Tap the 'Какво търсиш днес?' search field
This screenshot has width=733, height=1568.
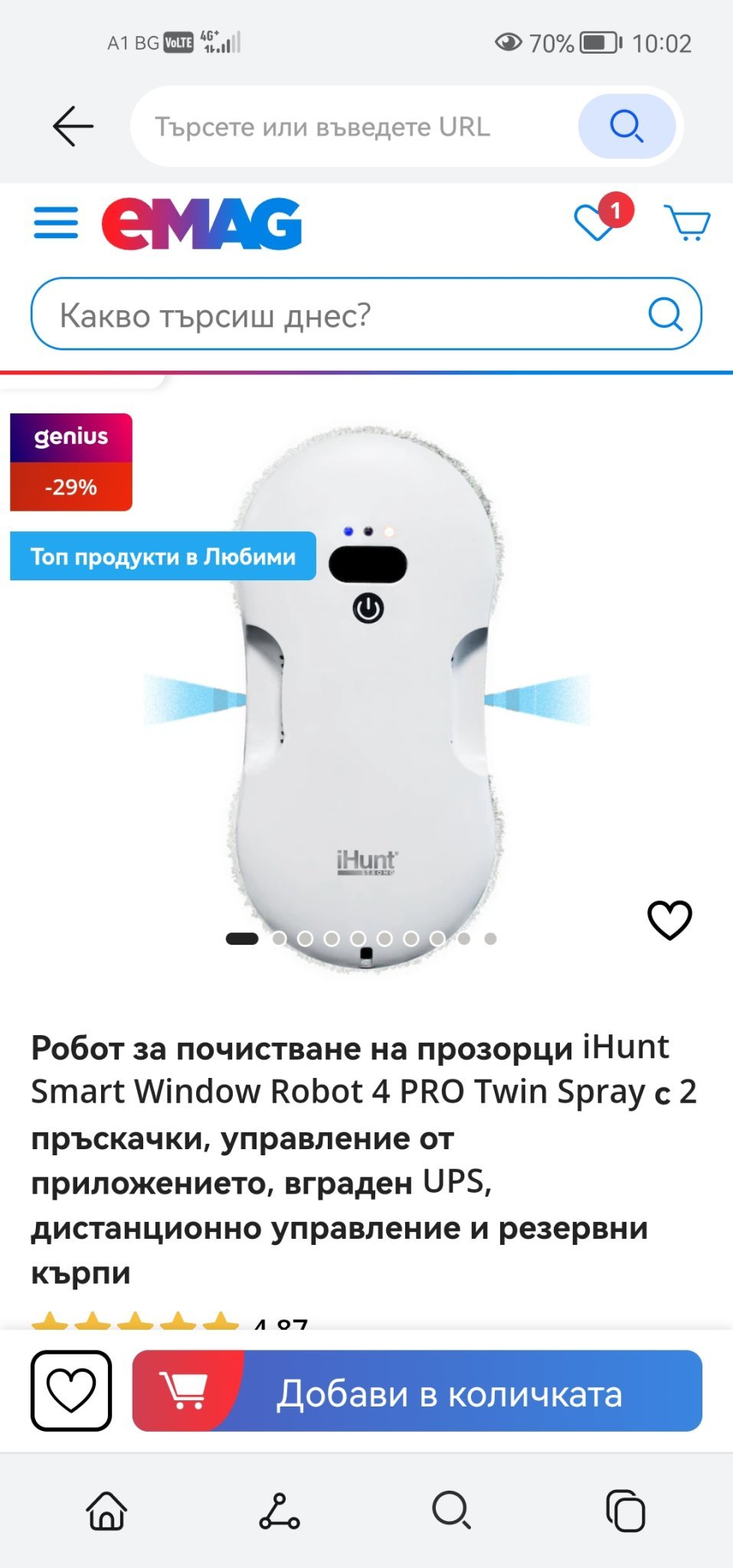345,315
